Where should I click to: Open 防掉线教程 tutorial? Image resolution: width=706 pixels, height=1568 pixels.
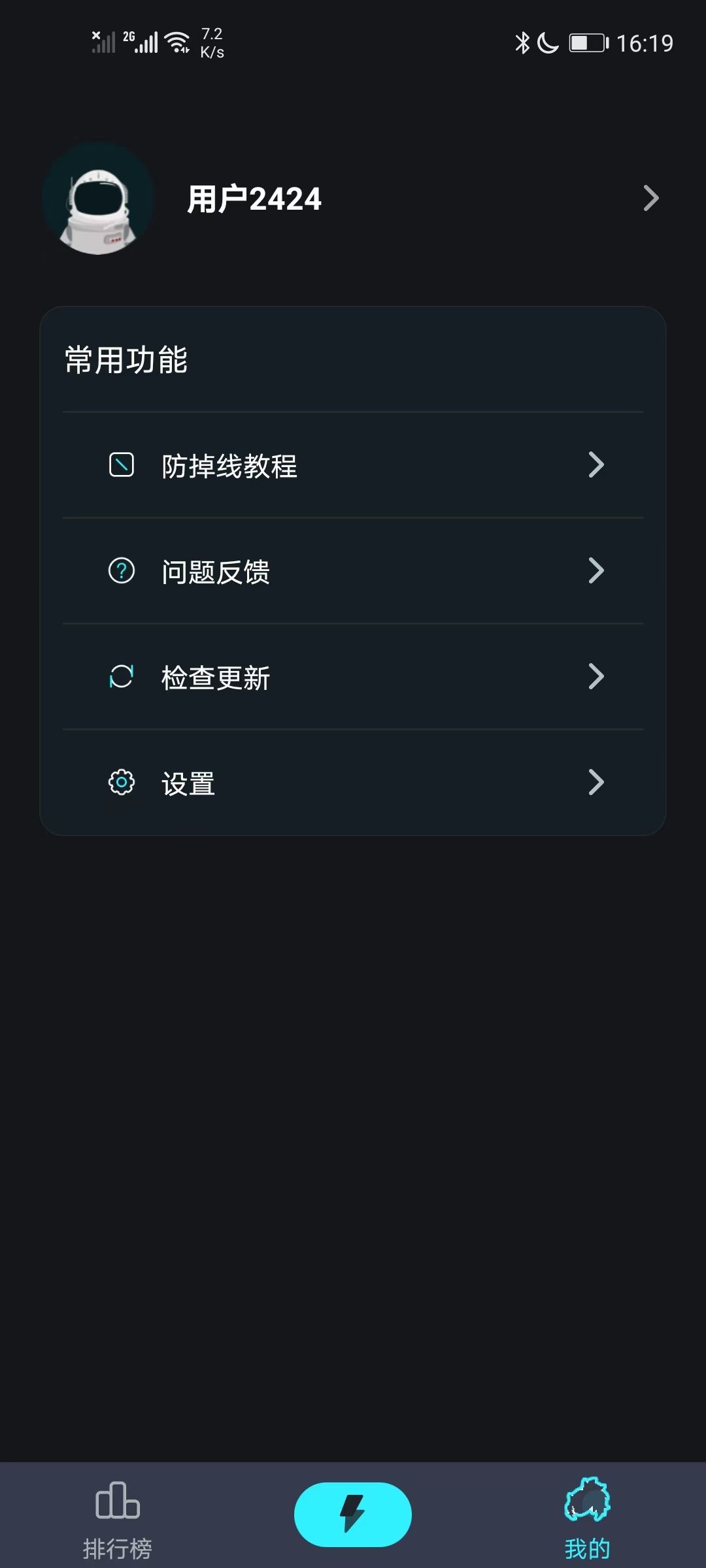[x=353, y=465]
